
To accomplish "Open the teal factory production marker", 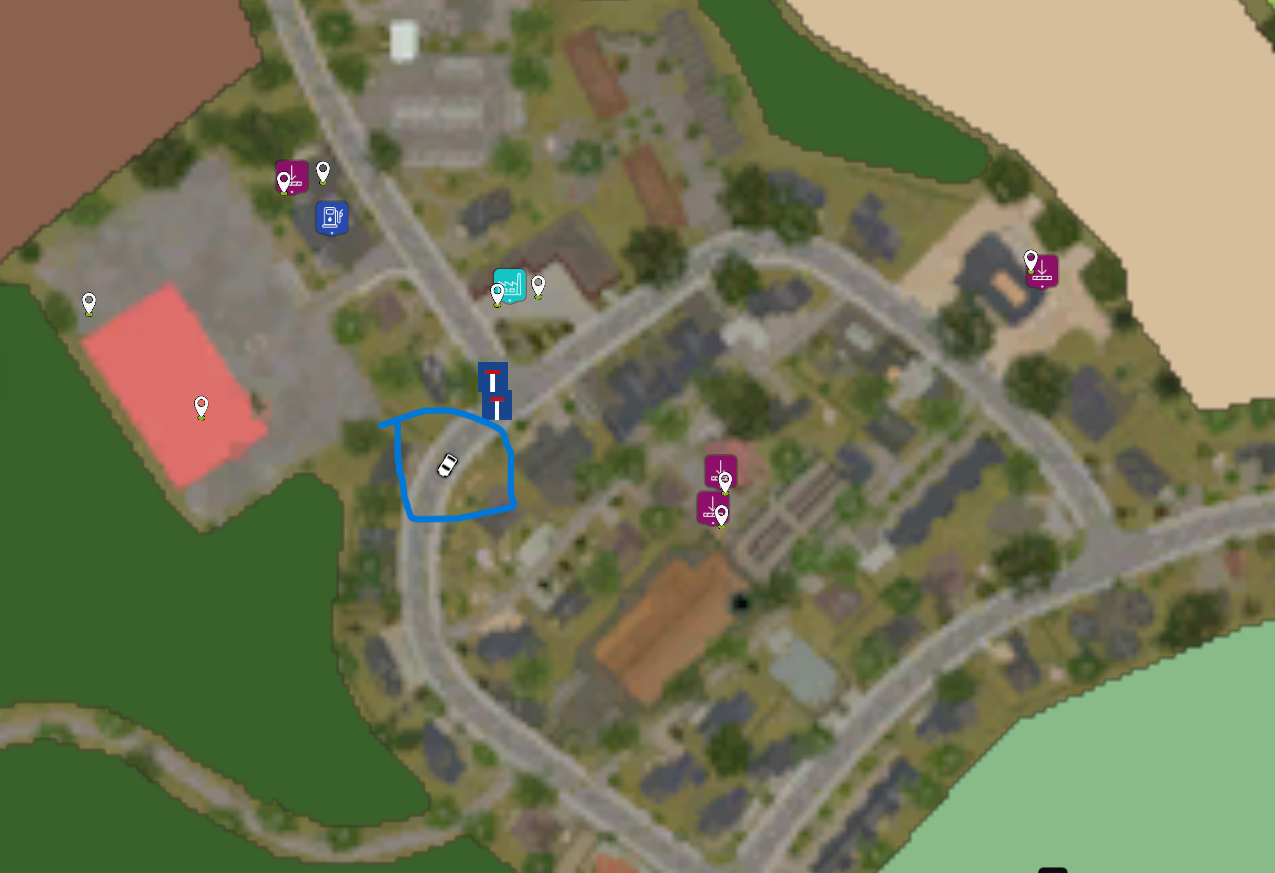I will (x=512, y=284).
